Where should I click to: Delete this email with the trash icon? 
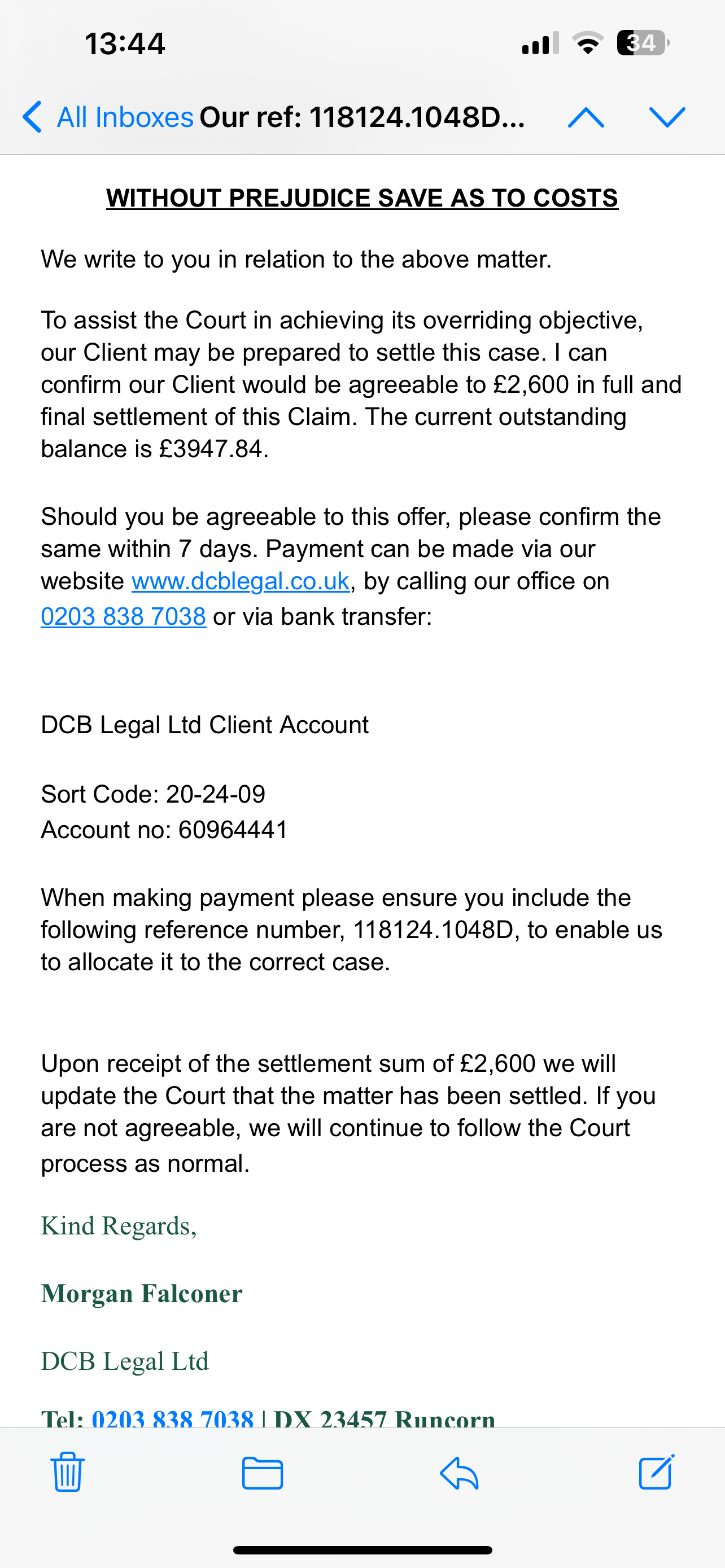(68, 1472)
